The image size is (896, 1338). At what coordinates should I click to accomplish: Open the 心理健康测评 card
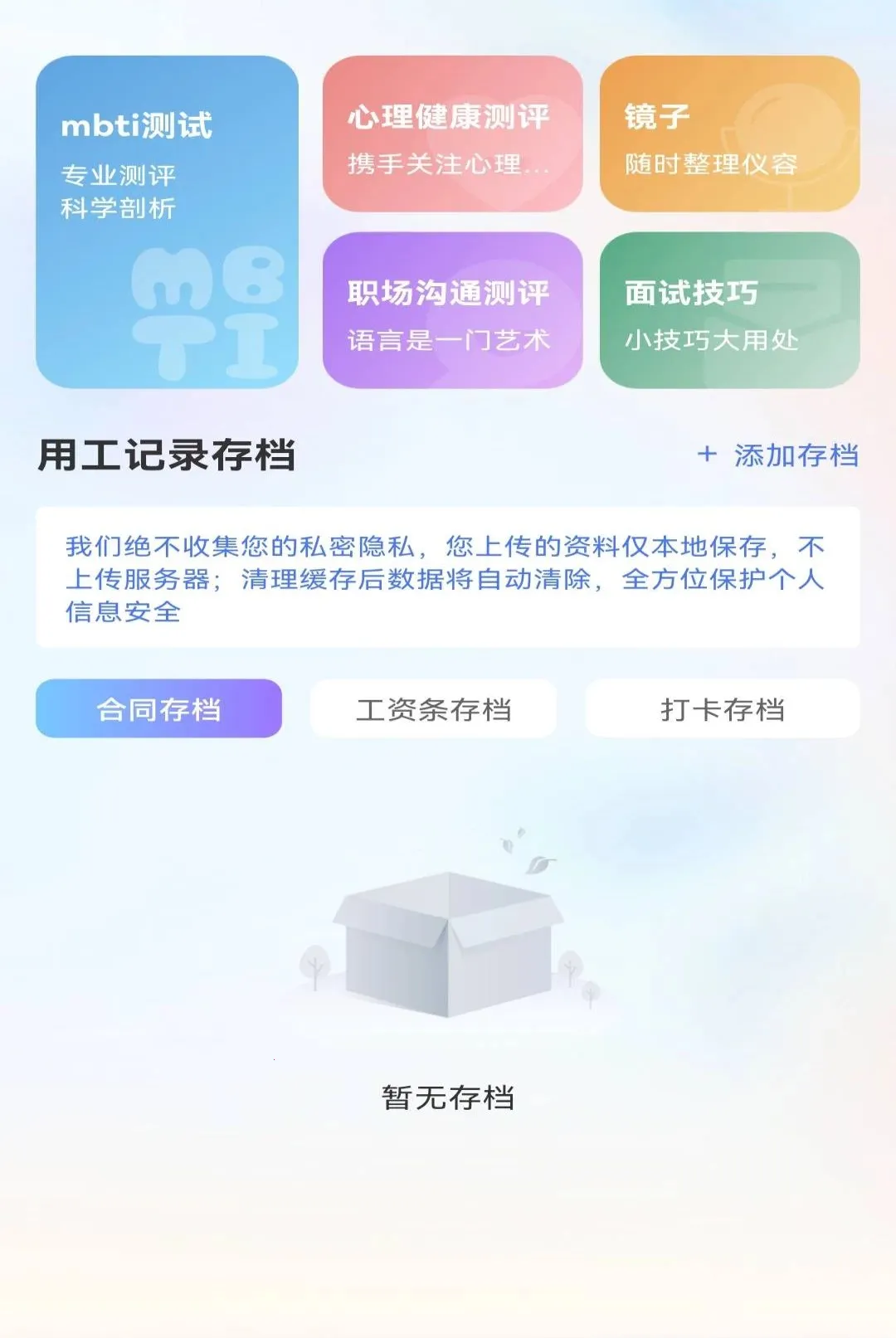point(452,134)
